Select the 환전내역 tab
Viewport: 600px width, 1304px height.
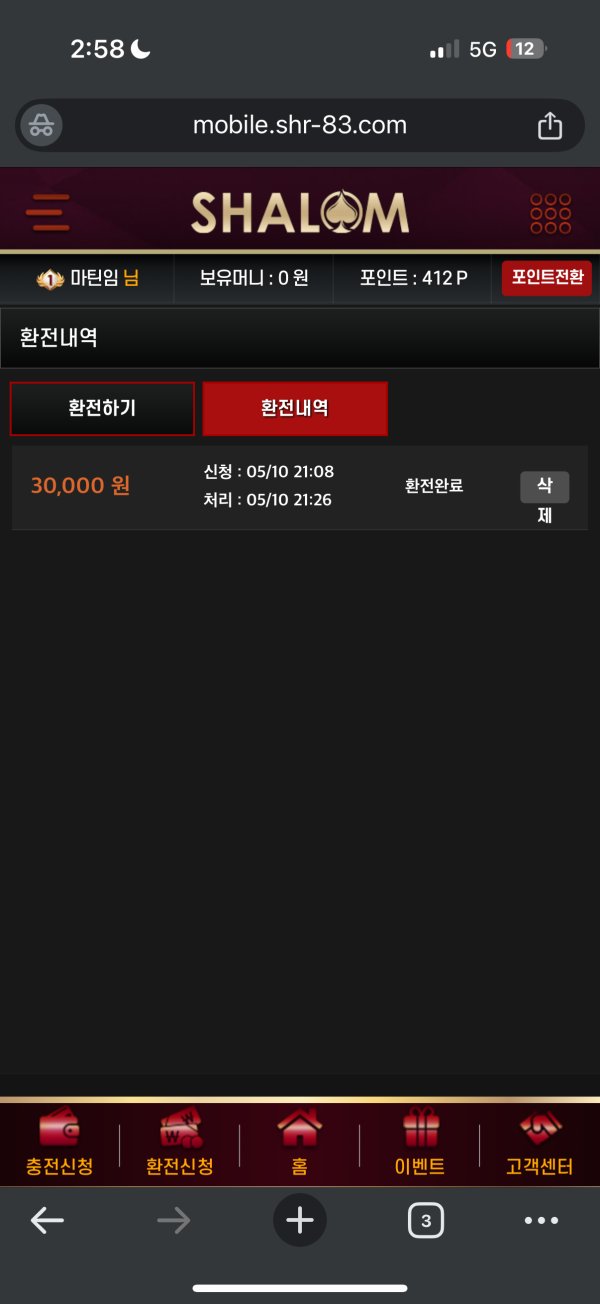point(295,408)
